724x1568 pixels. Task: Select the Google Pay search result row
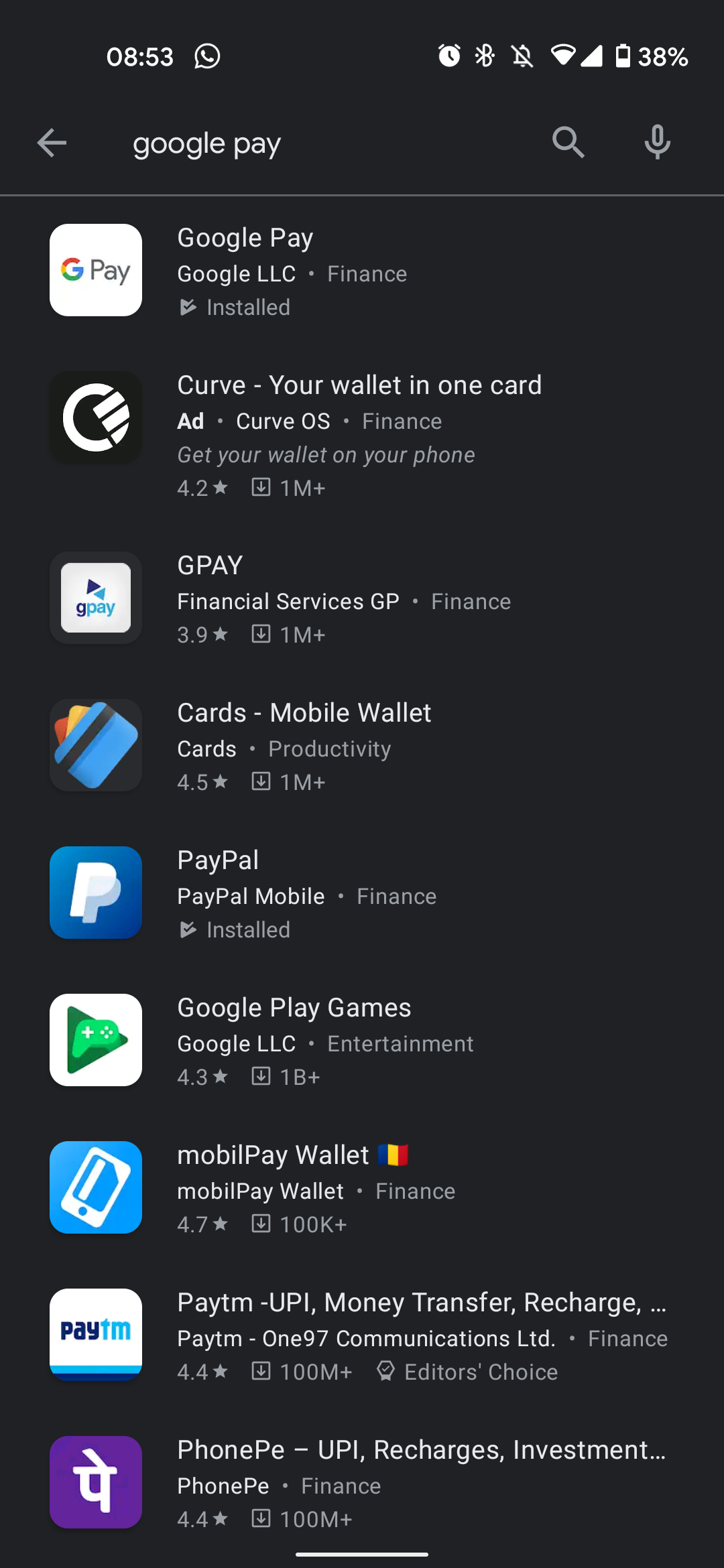(362, 270)
